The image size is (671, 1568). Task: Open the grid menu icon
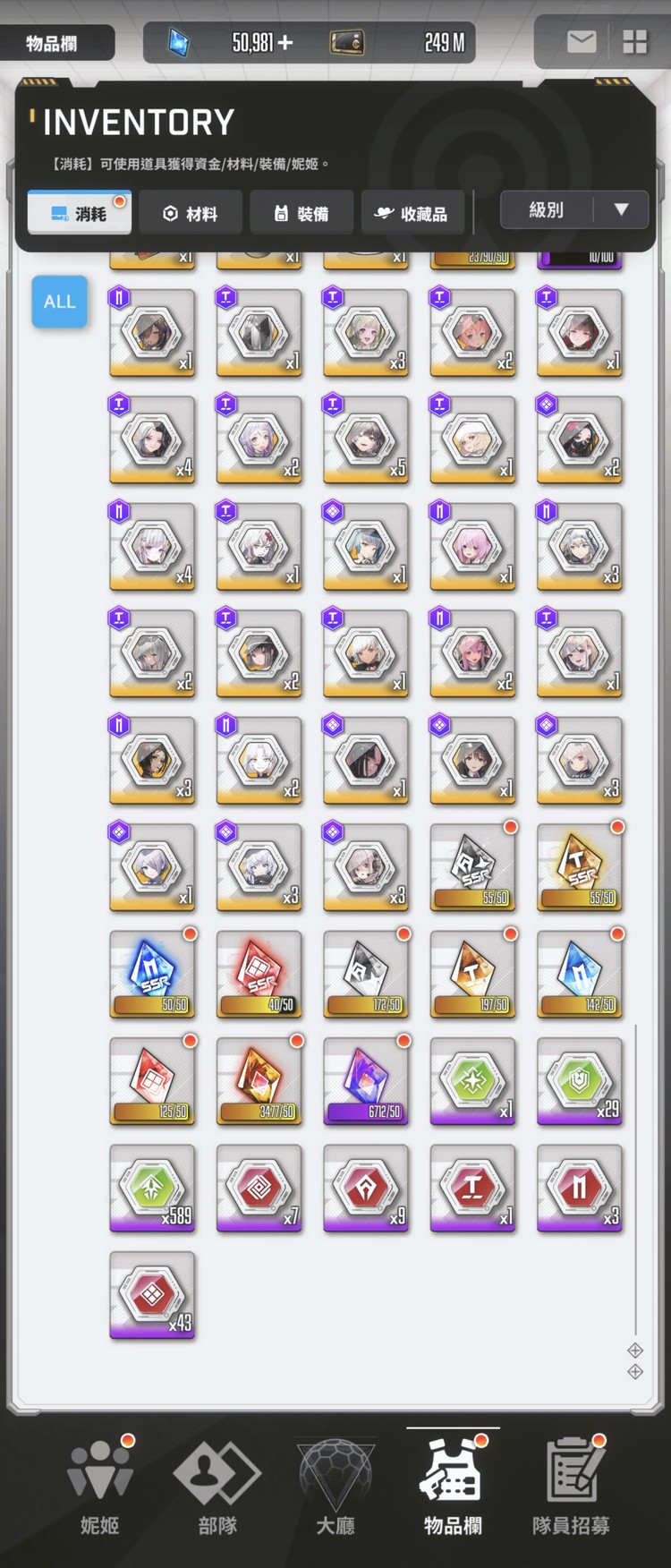pos(634,41)
